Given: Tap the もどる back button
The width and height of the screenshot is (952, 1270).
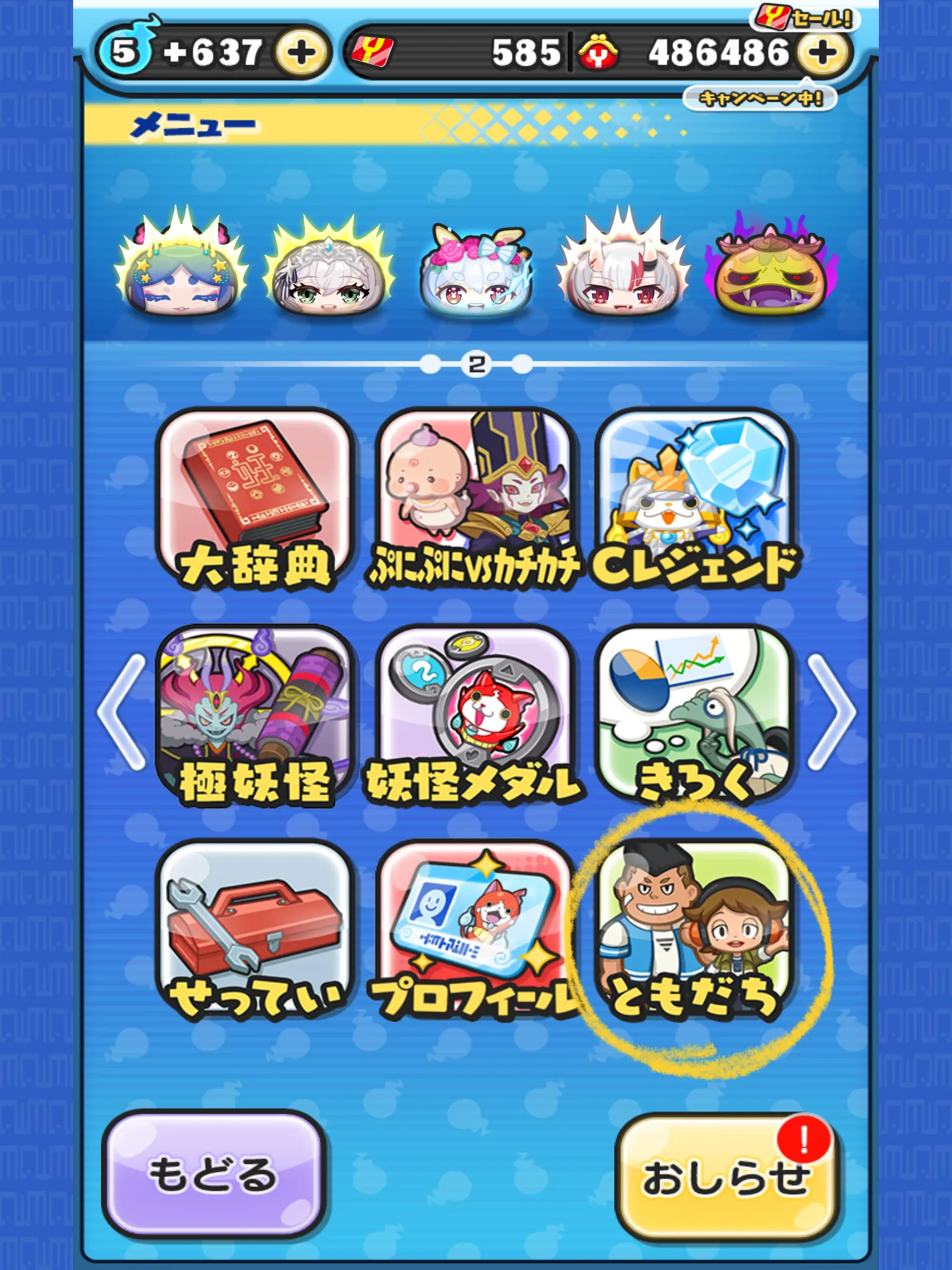Looking at the screenshot, I should point(214,1175).
